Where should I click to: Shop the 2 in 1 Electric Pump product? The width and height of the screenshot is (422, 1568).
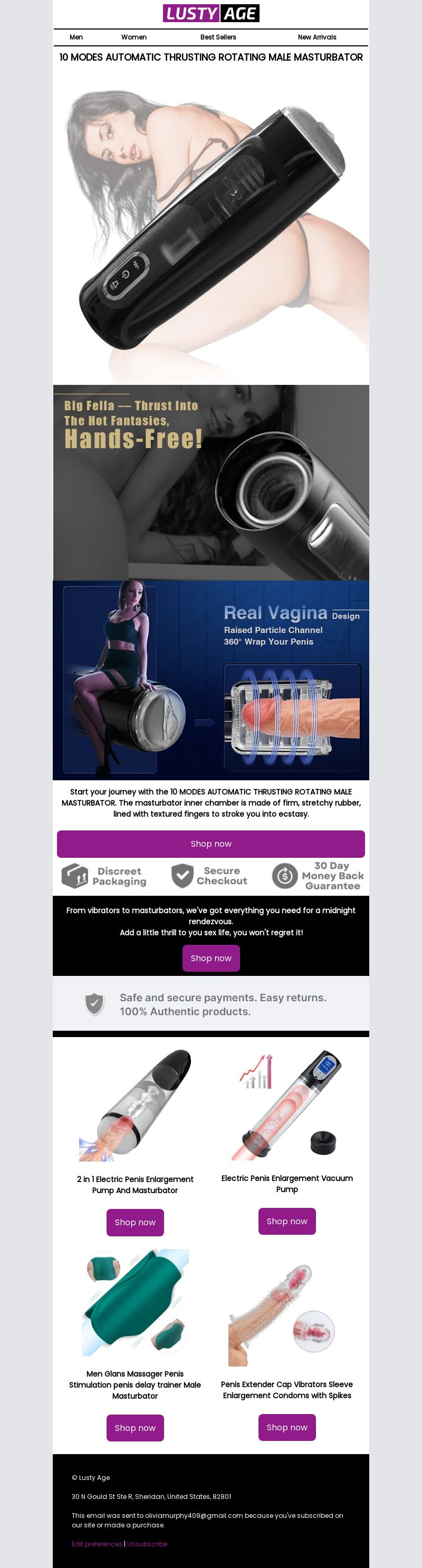click(135, 1222)
